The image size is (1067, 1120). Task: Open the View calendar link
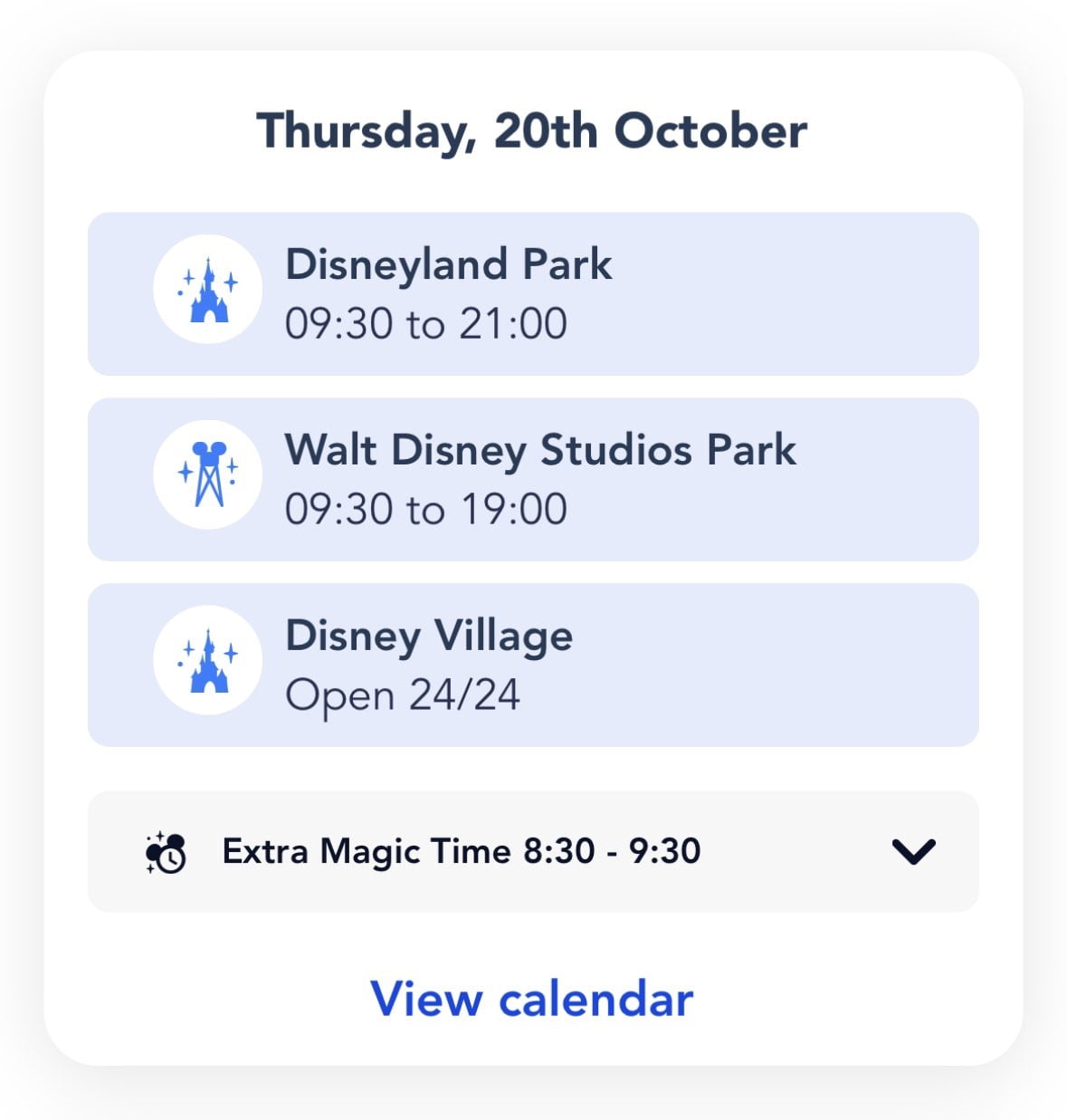(x=532, y=998)
